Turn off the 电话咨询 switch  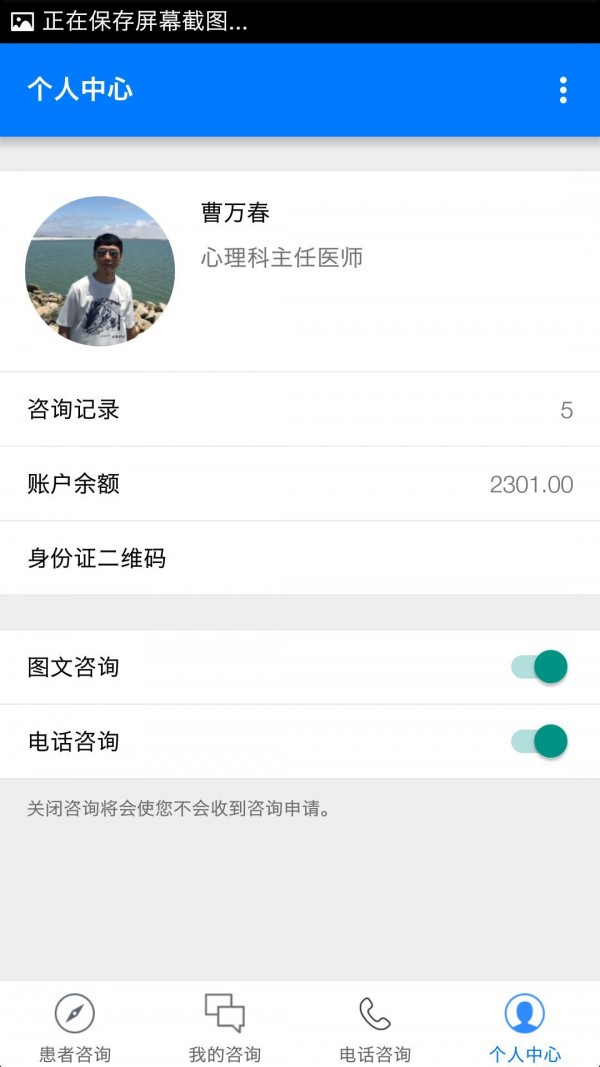pos(540,741)
